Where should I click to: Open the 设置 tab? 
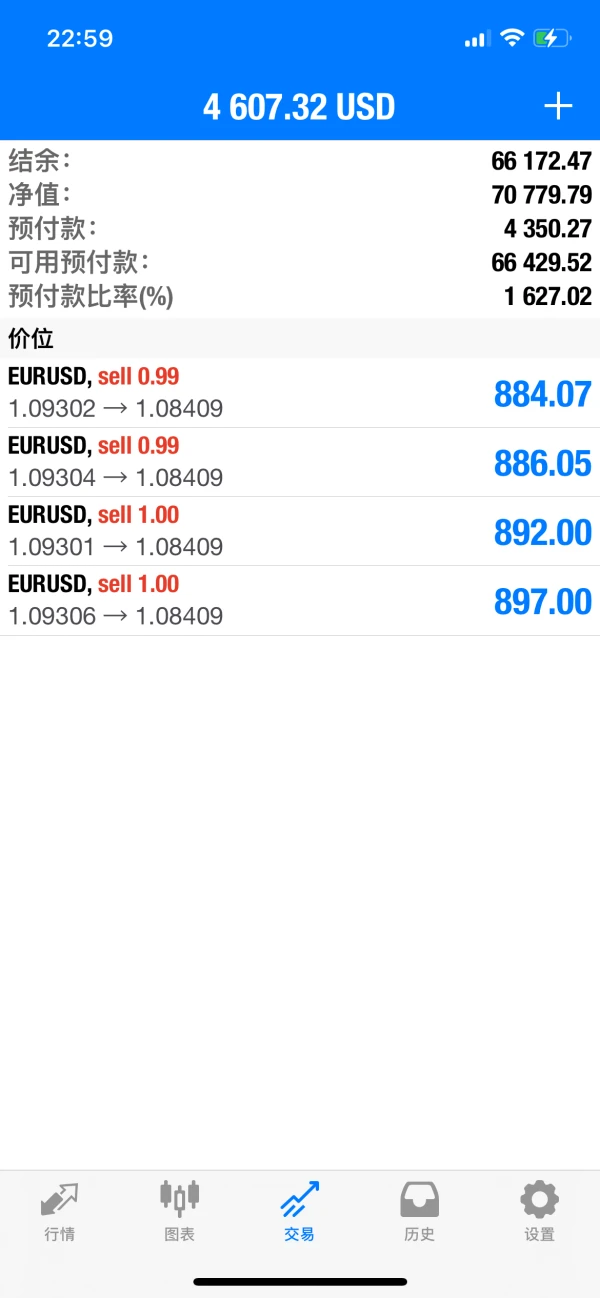[540, 1211]
